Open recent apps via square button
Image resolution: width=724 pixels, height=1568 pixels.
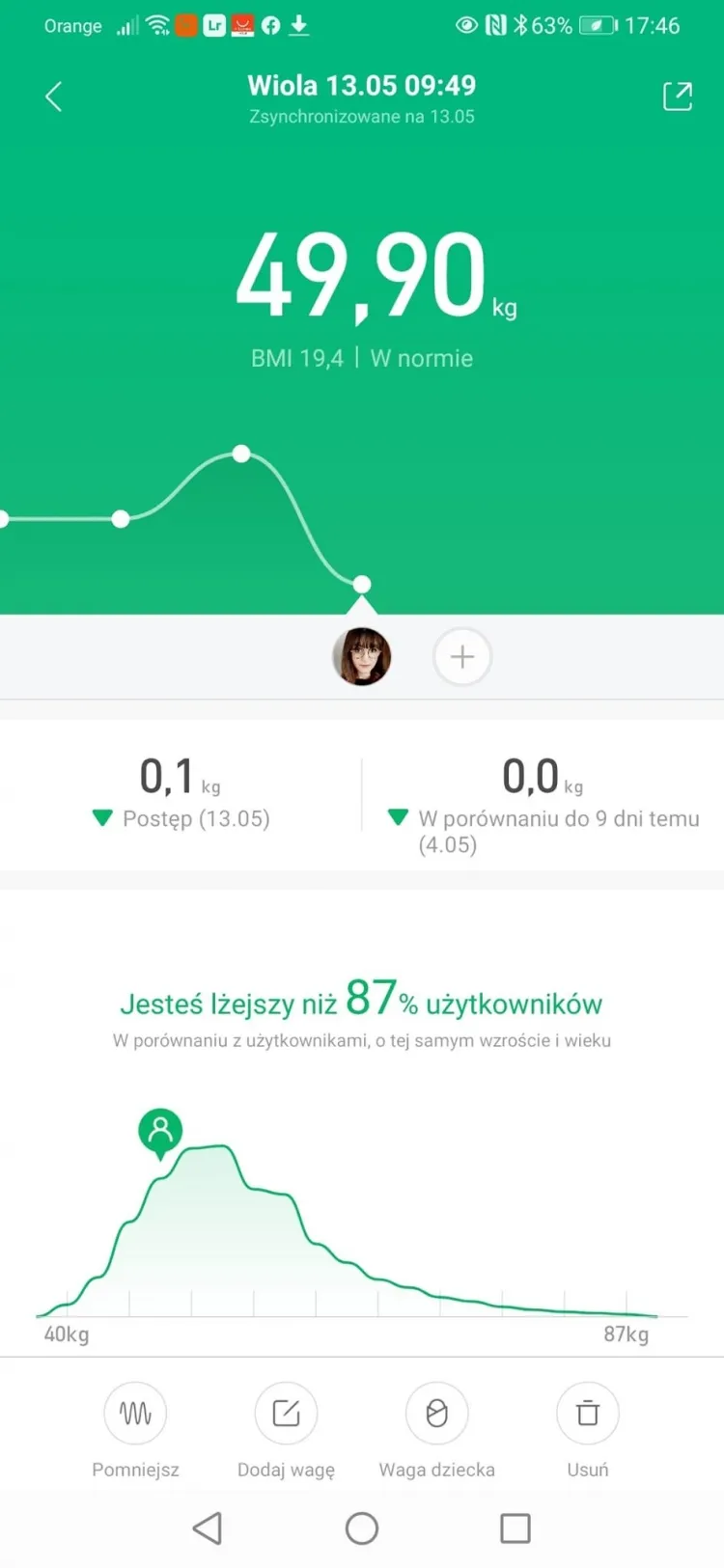pos(515,1527)
